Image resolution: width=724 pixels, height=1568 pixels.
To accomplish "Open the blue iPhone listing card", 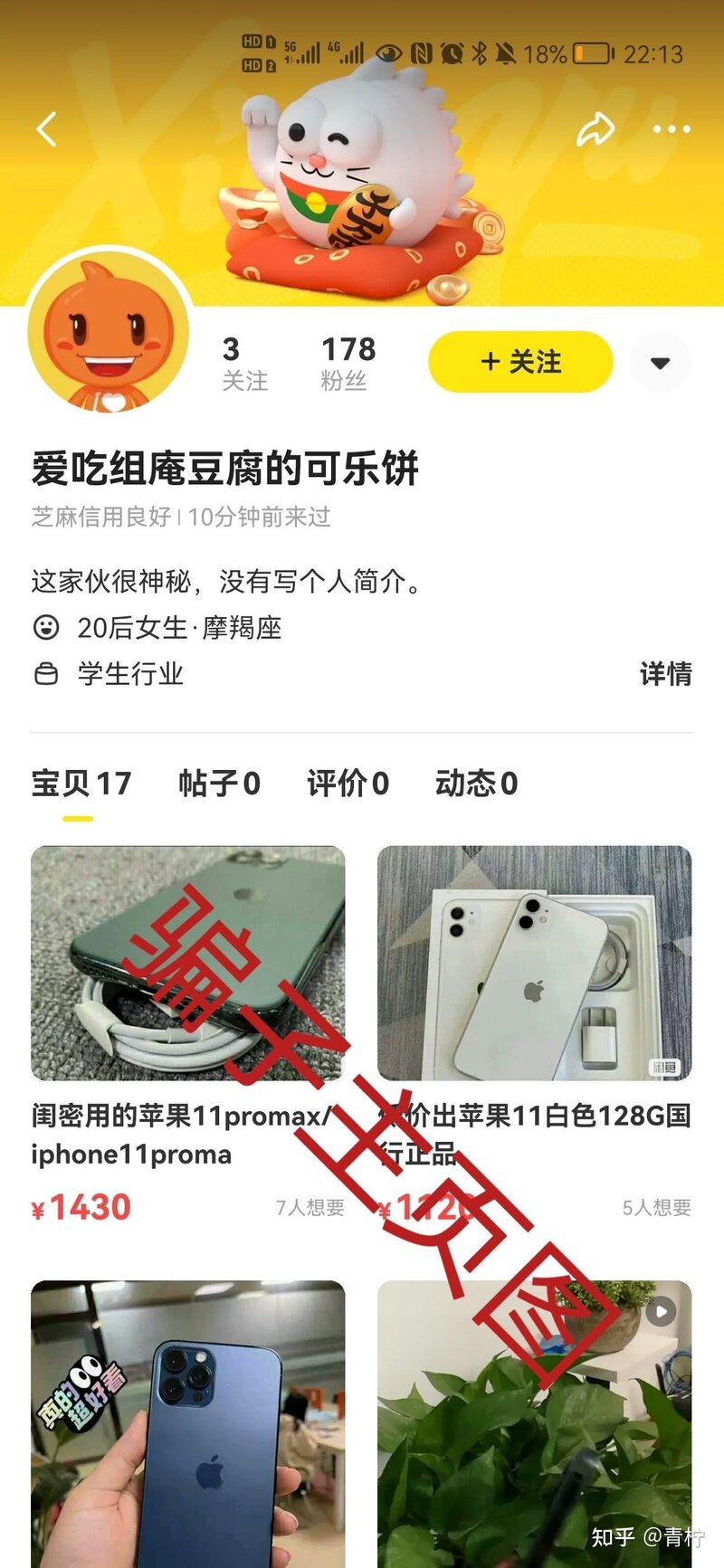I will pyautogui.click(x=187, y=1421).
